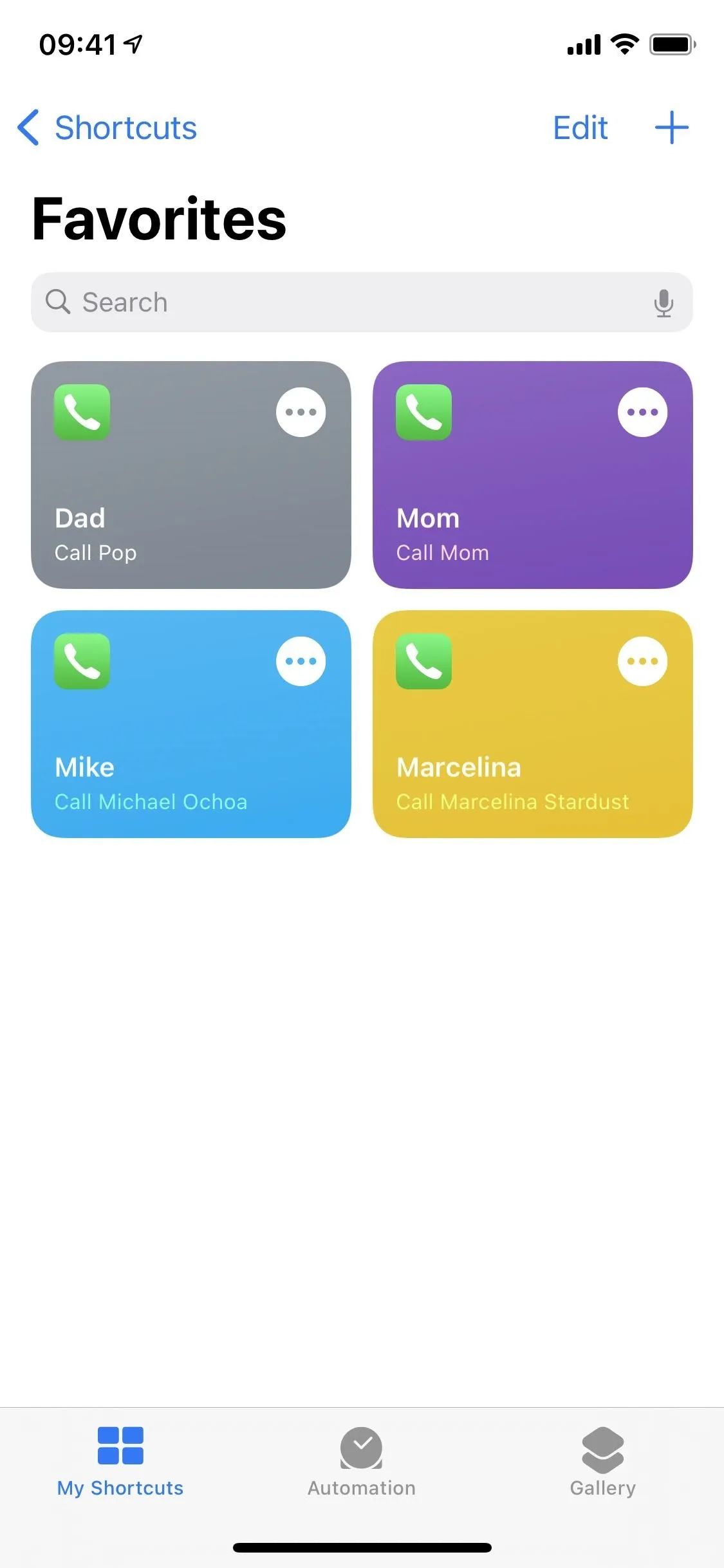Go back to Shortcuts
This screenshot has width=724, height=1568.
click(107, 127)
